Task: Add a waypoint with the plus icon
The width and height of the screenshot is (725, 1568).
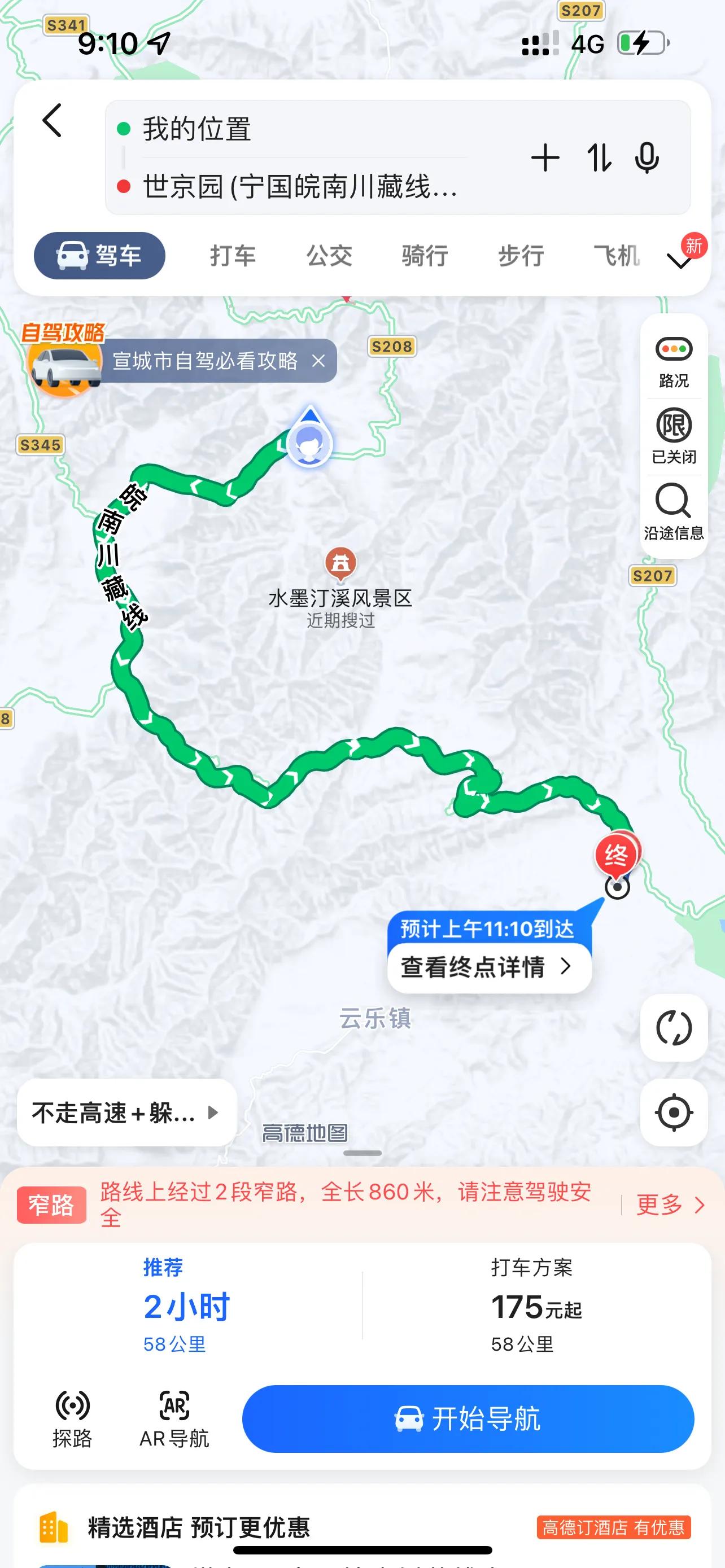Action: pos(545,157)
